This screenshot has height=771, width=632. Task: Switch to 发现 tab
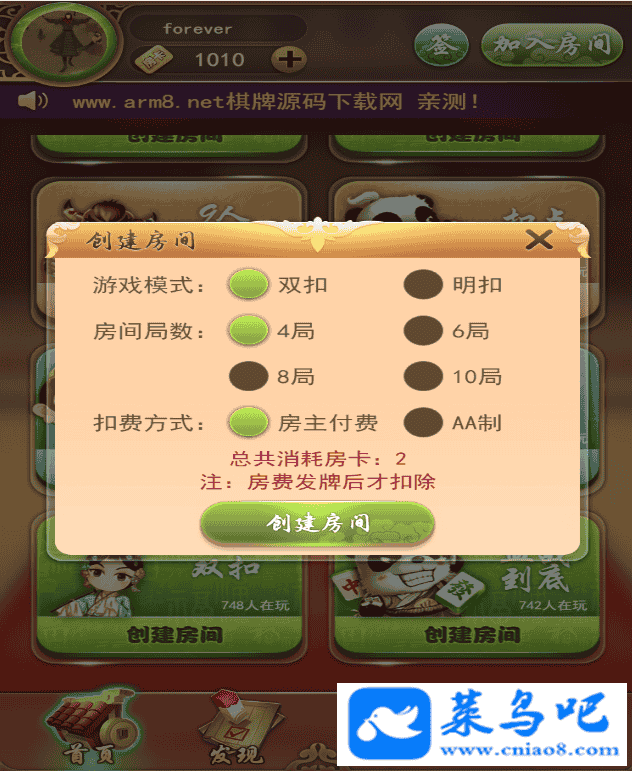[234, 730]
